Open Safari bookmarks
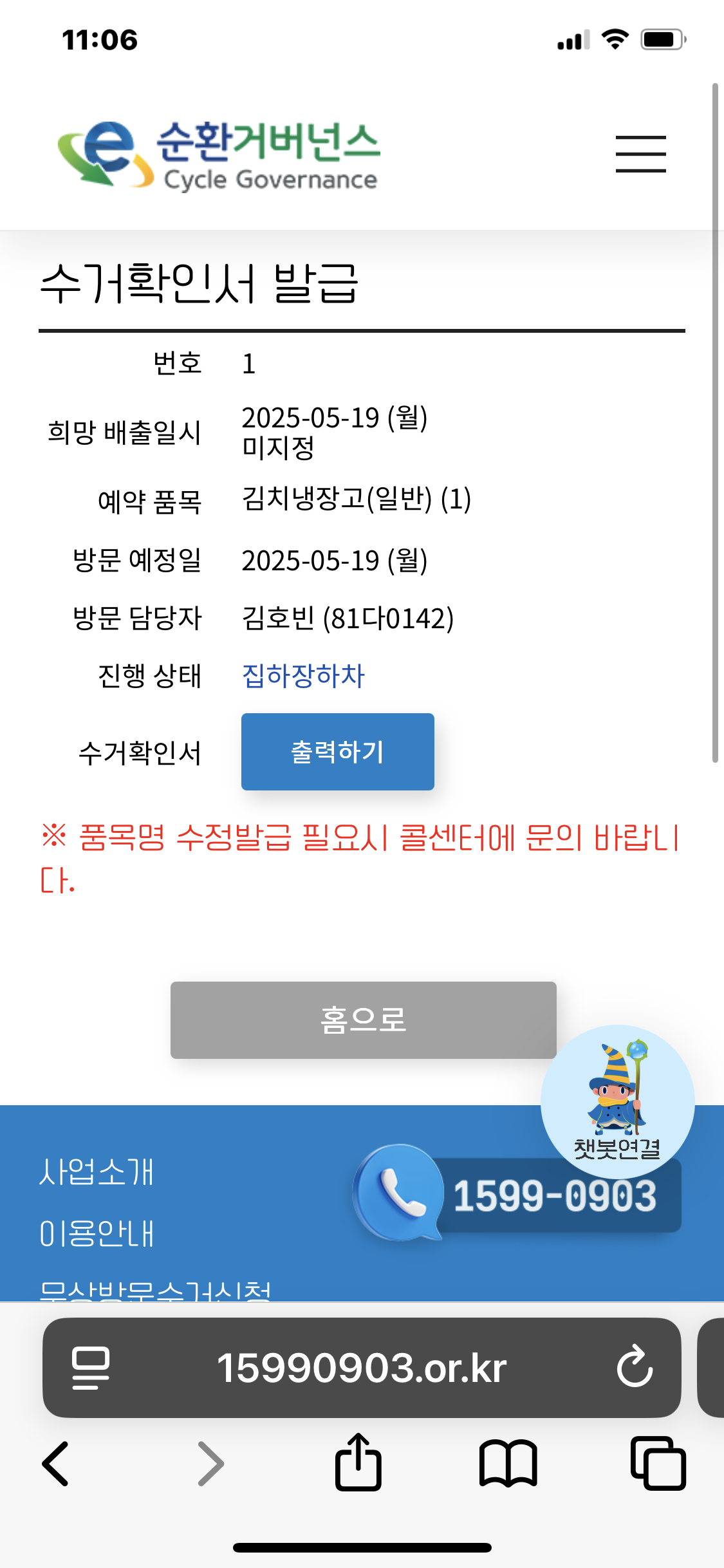This screenshot has width=724, height=1568. [x=508, y=1464]
